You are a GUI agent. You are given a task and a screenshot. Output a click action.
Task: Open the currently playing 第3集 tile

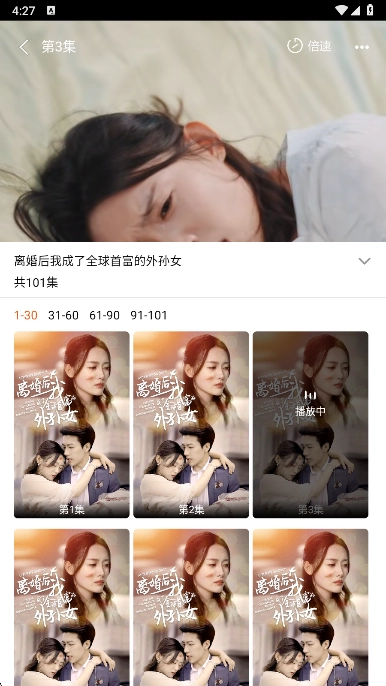(x=310, y=424)
